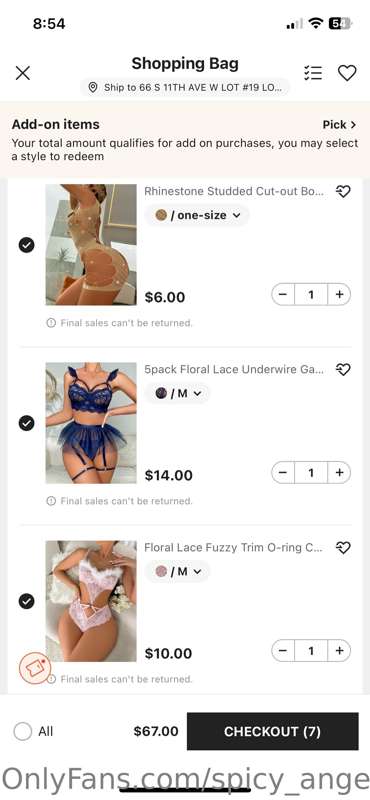The image size is (370, 800).
Task: Move Rhinestone Studded item to wishlist
Action: point(343,191)
